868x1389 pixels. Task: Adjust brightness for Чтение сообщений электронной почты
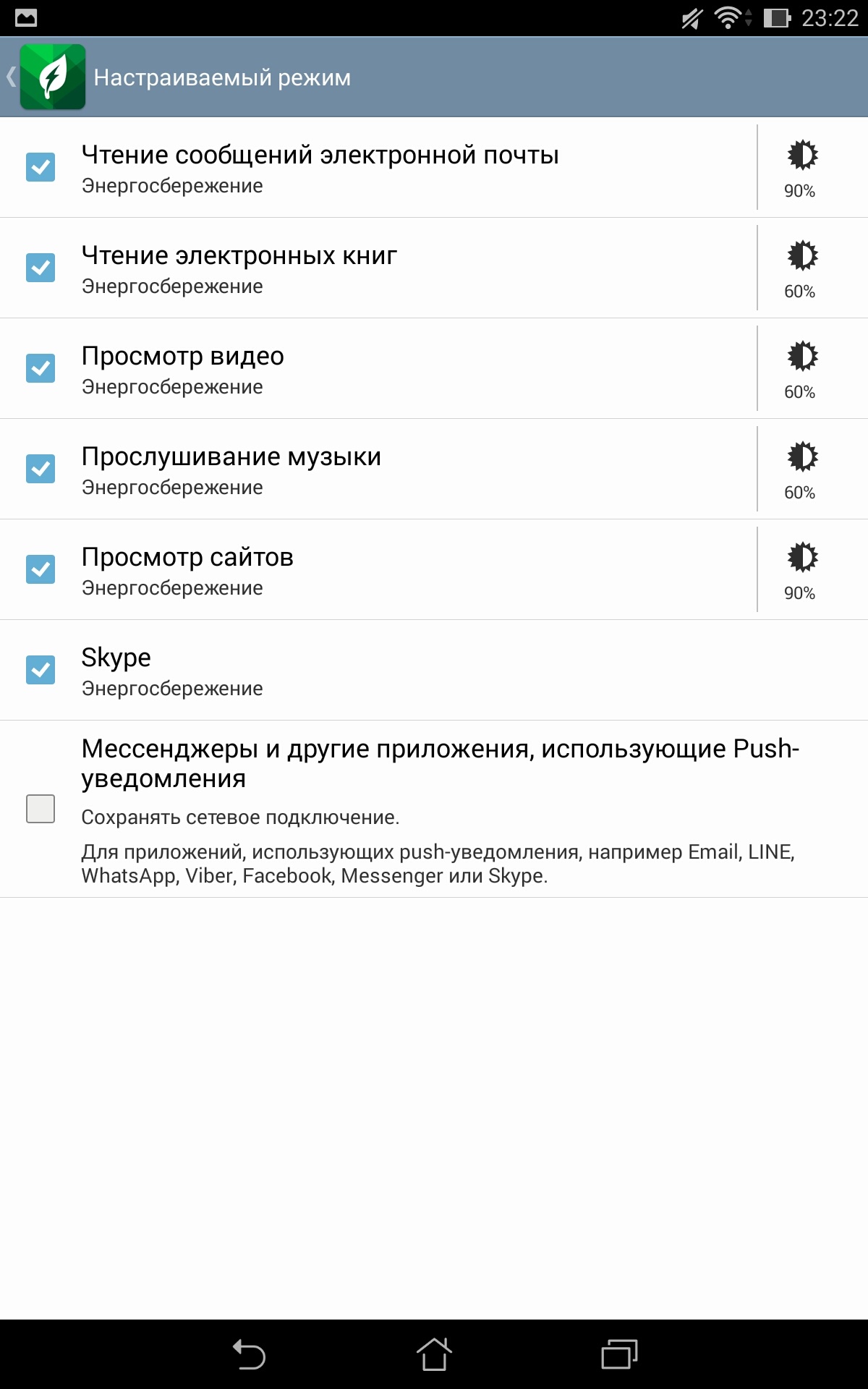coord(801,168)
